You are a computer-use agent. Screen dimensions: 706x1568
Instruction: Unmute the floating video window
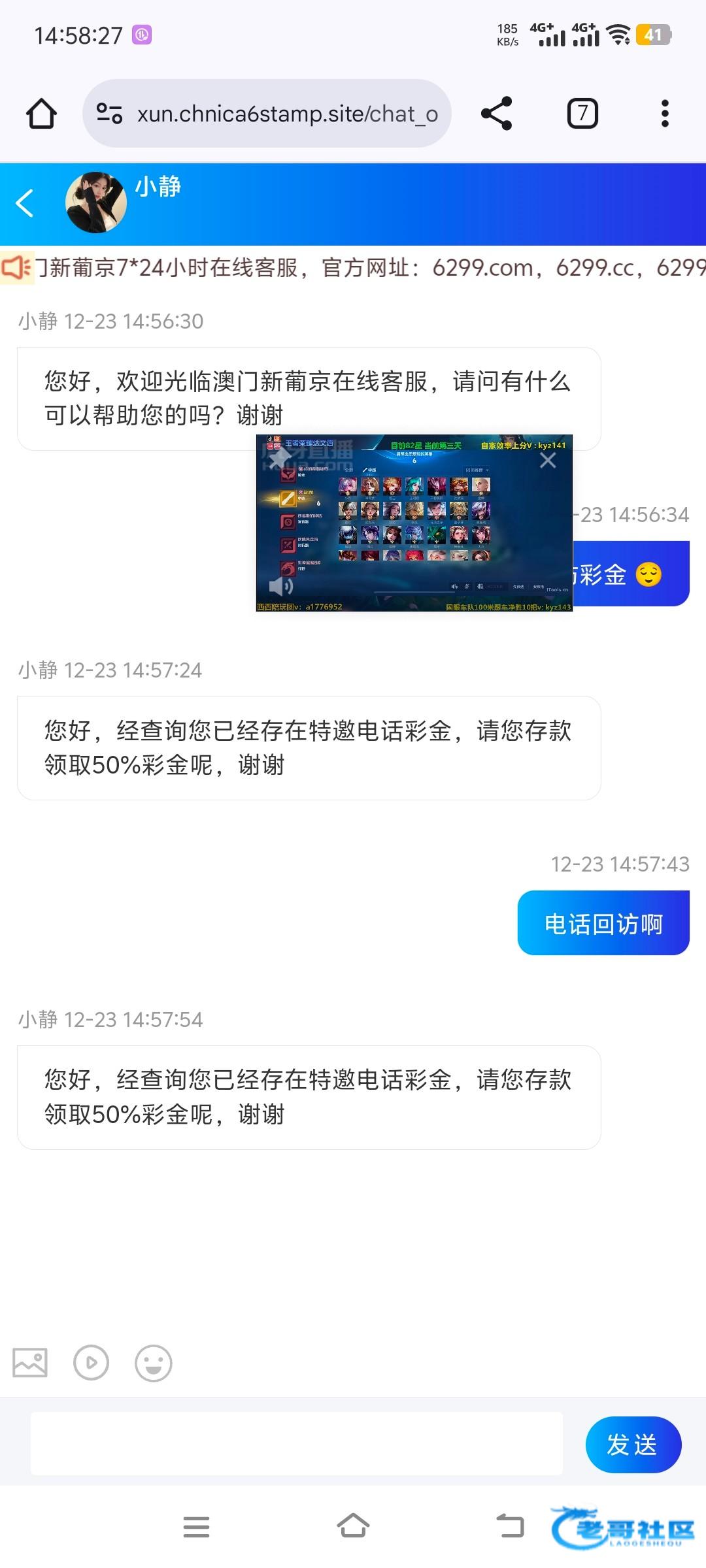coord(281,586)
